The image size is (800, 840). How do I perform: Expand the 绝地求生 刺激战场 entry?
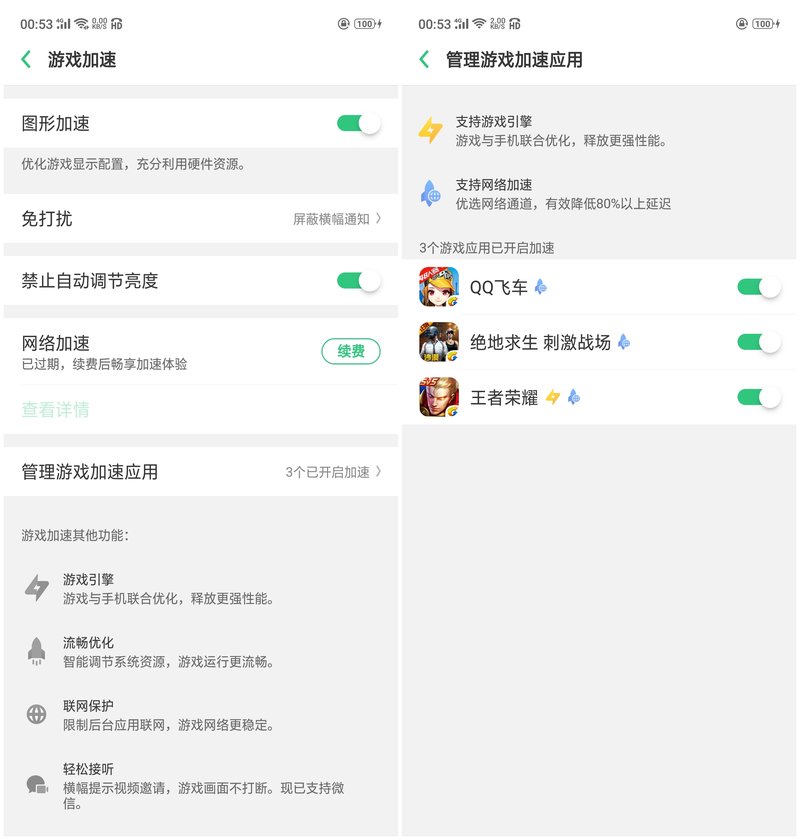click(x=600, y=342)
